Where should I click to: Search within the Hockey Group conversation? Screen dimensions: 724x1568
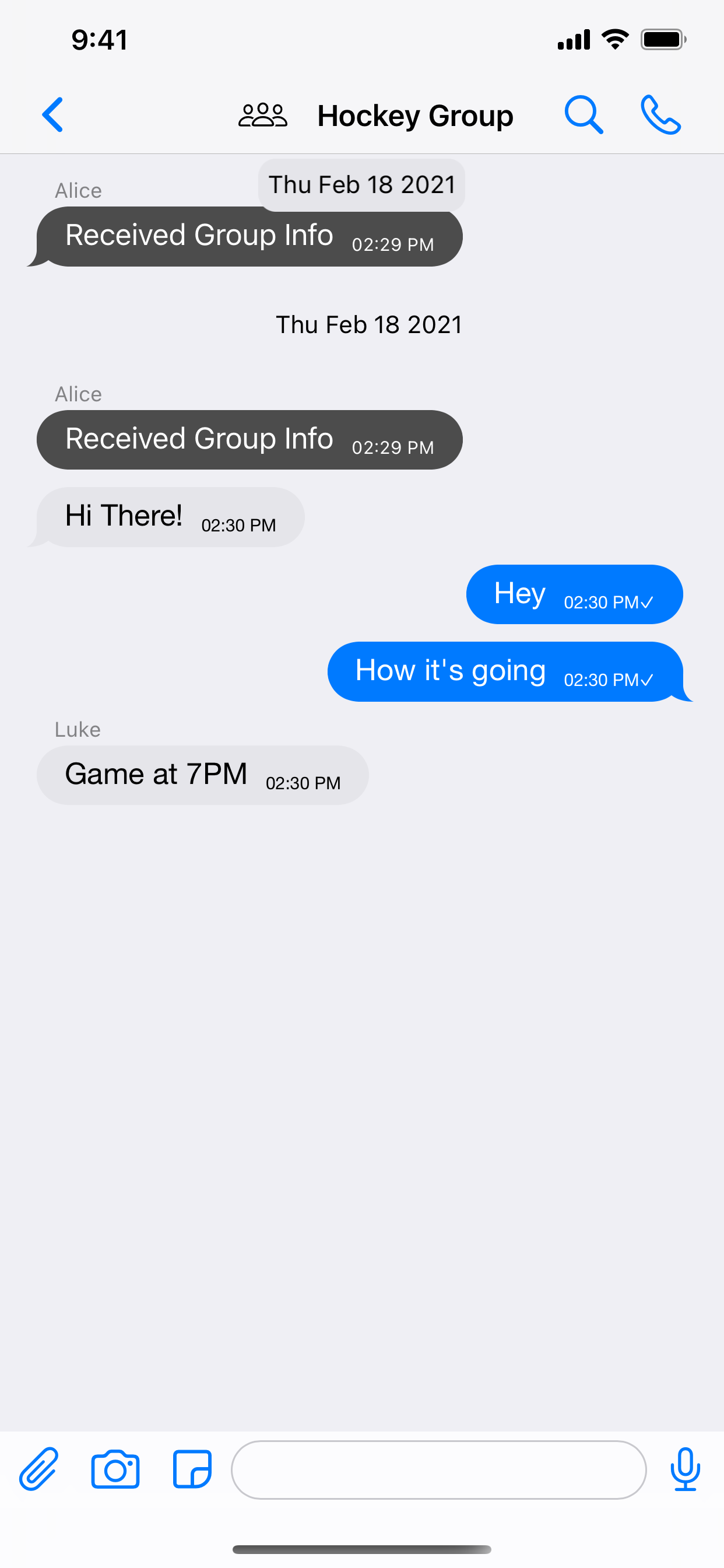coord(584,114)
